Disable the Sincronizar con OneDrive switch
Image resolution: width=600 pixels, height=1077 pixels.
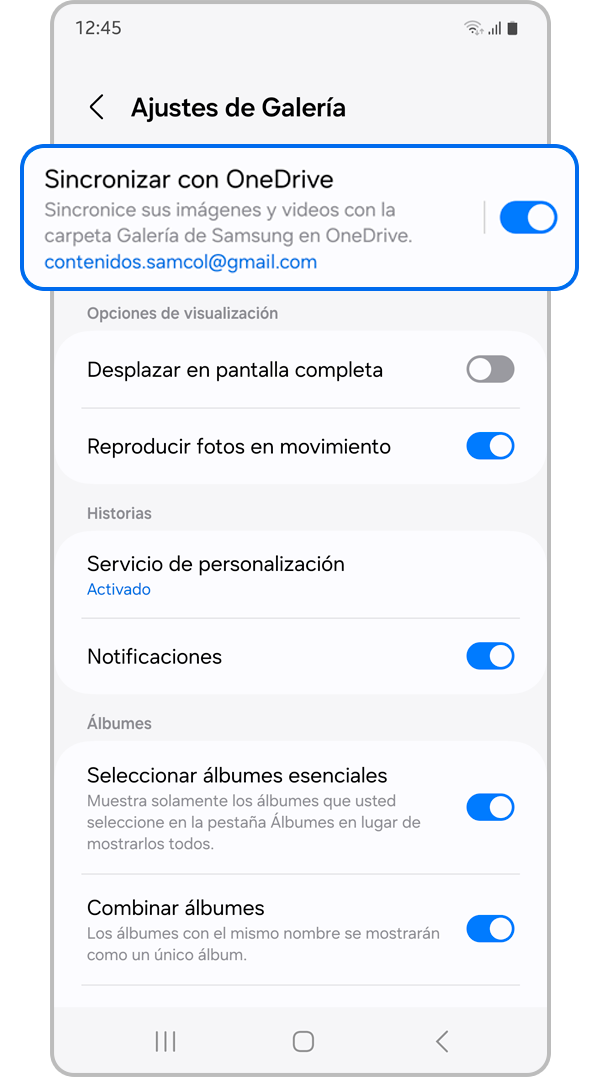pos(527,218)
